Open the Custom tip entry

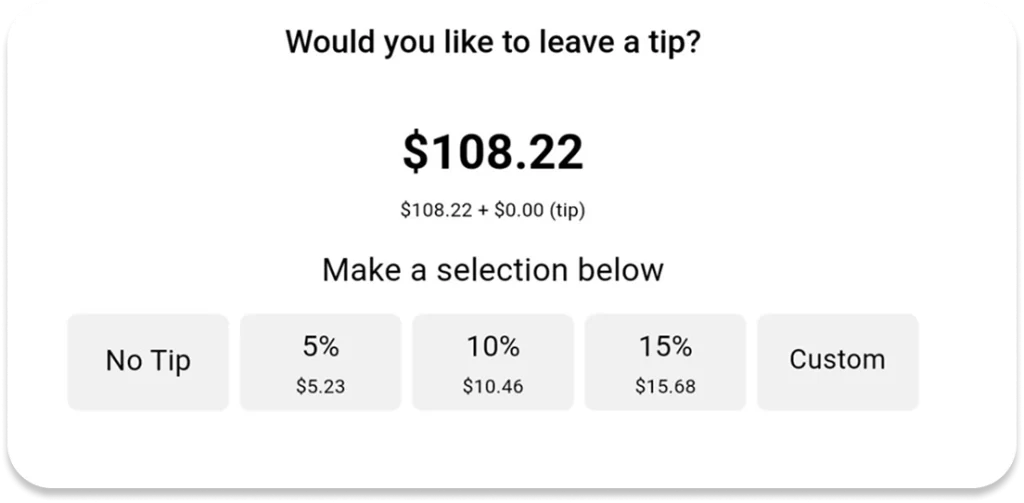pyautogui.click(x=837, y=361)
